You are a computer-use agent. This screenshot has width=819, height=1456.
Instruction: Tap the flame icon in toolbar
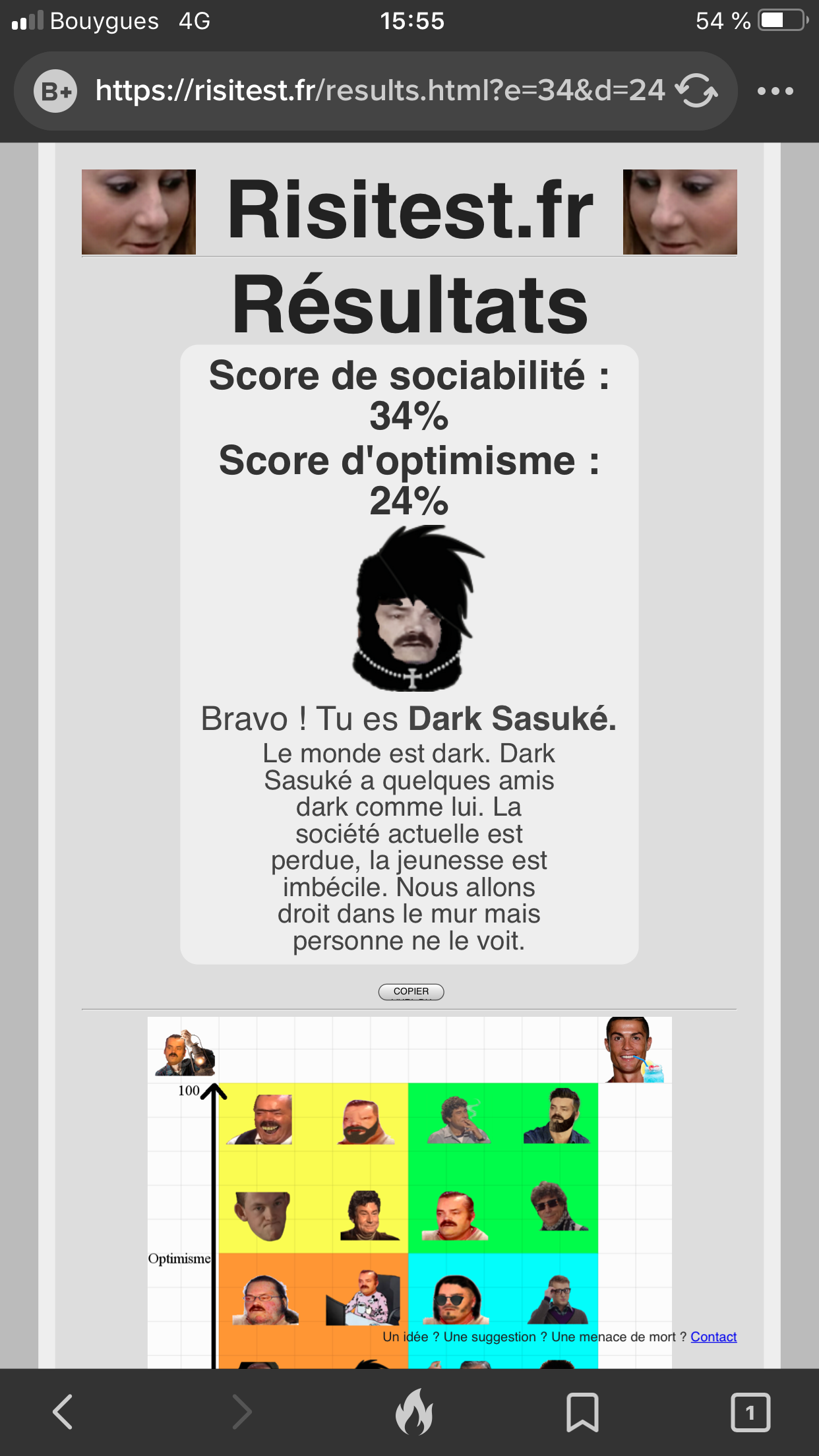413,1412
